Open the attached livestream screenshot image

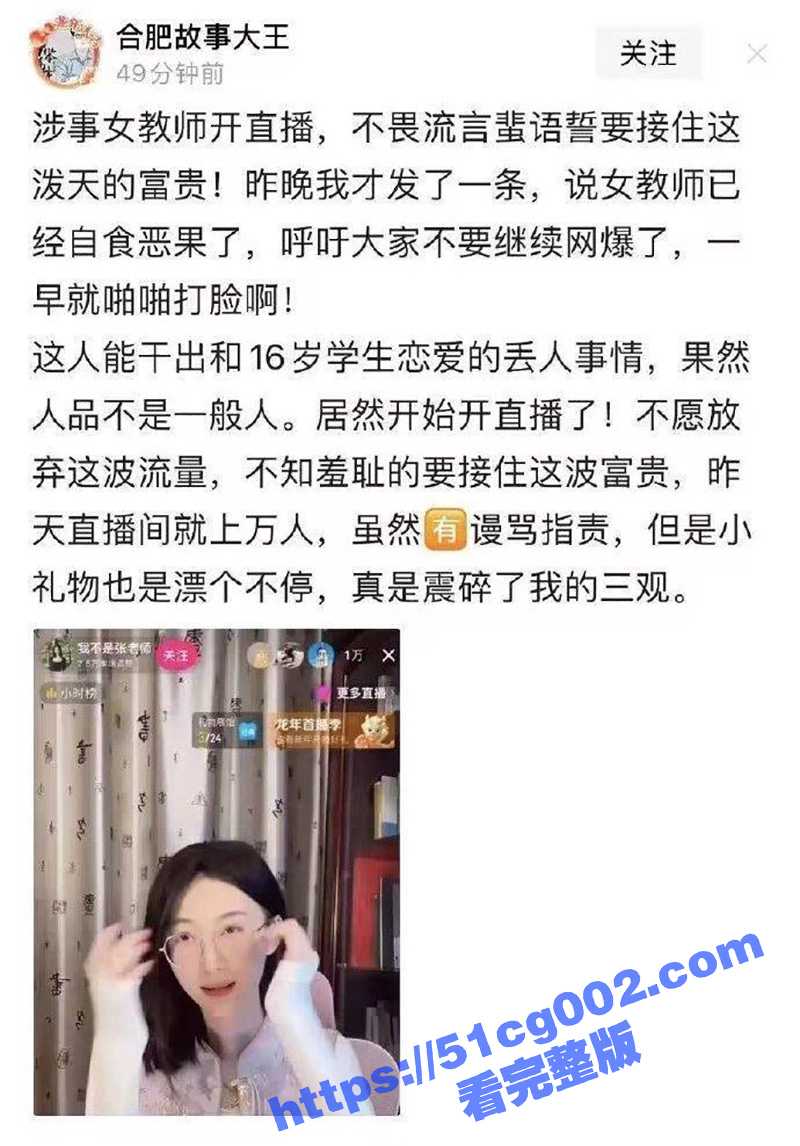[x=216, y=870]
